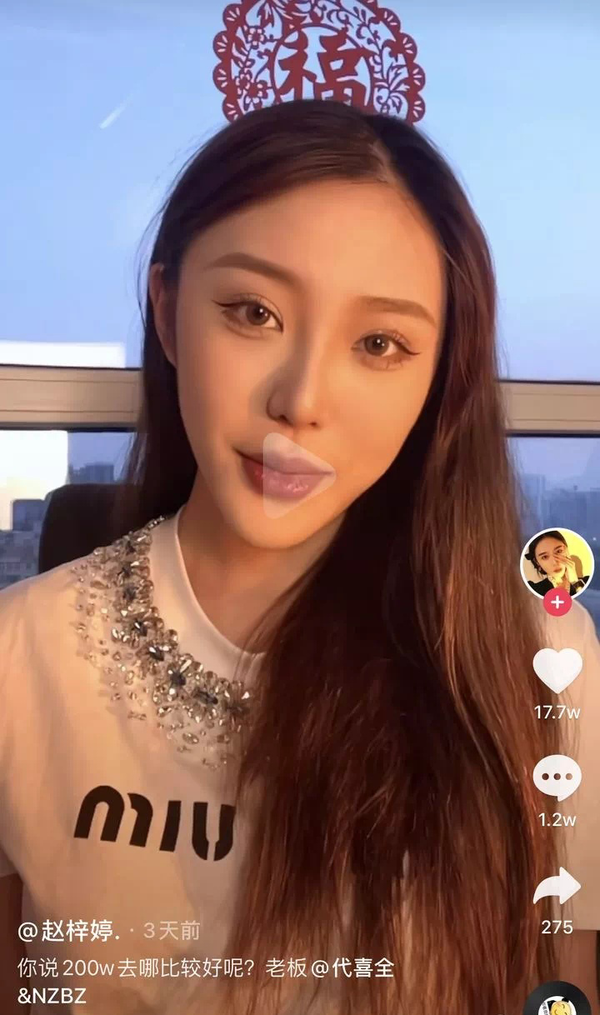
Task: Share this video using the arrow icon
Action: (x=557, y=886)
